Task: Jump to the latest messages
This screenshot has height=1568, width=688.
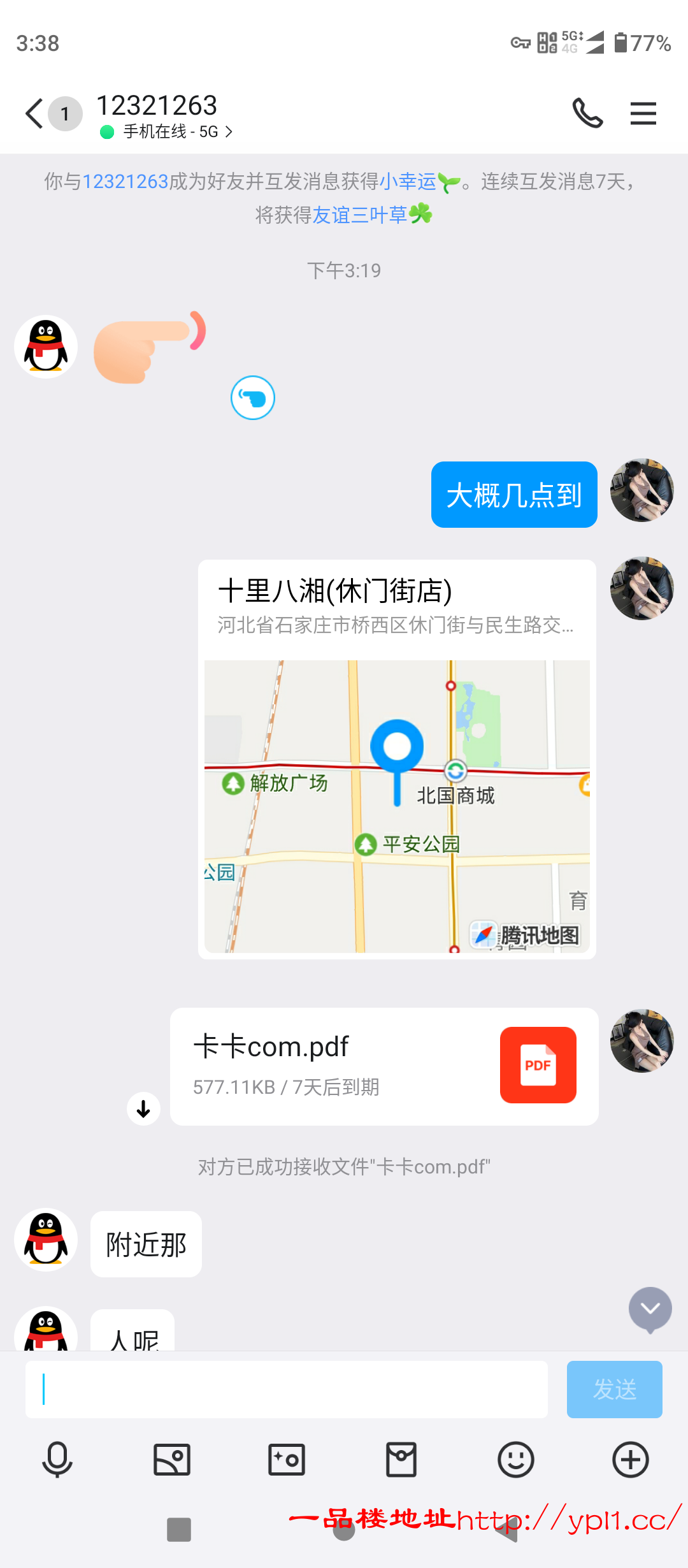Action: coord(650,1309)
